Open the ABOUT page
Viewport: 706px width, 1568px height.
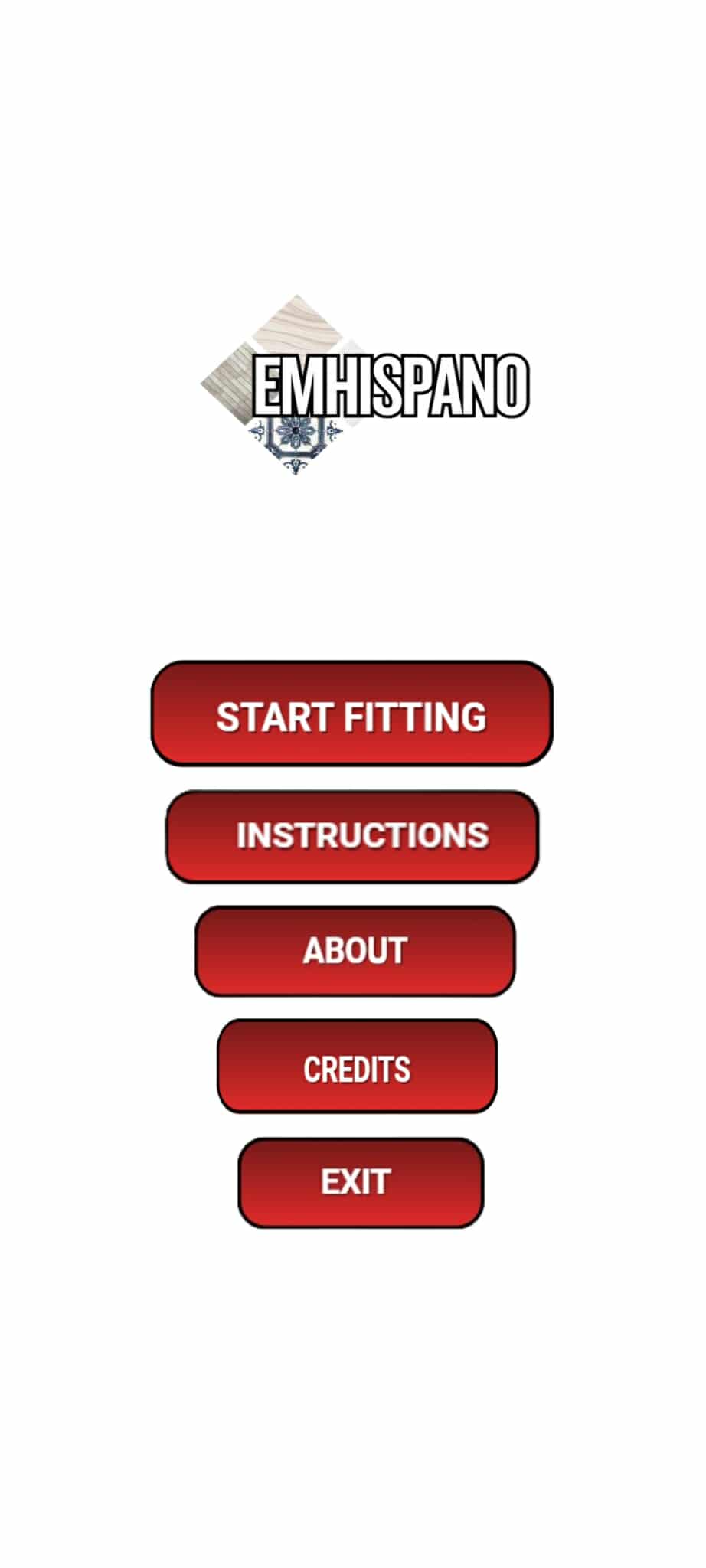pyautogui.click(x=355, y=950)
